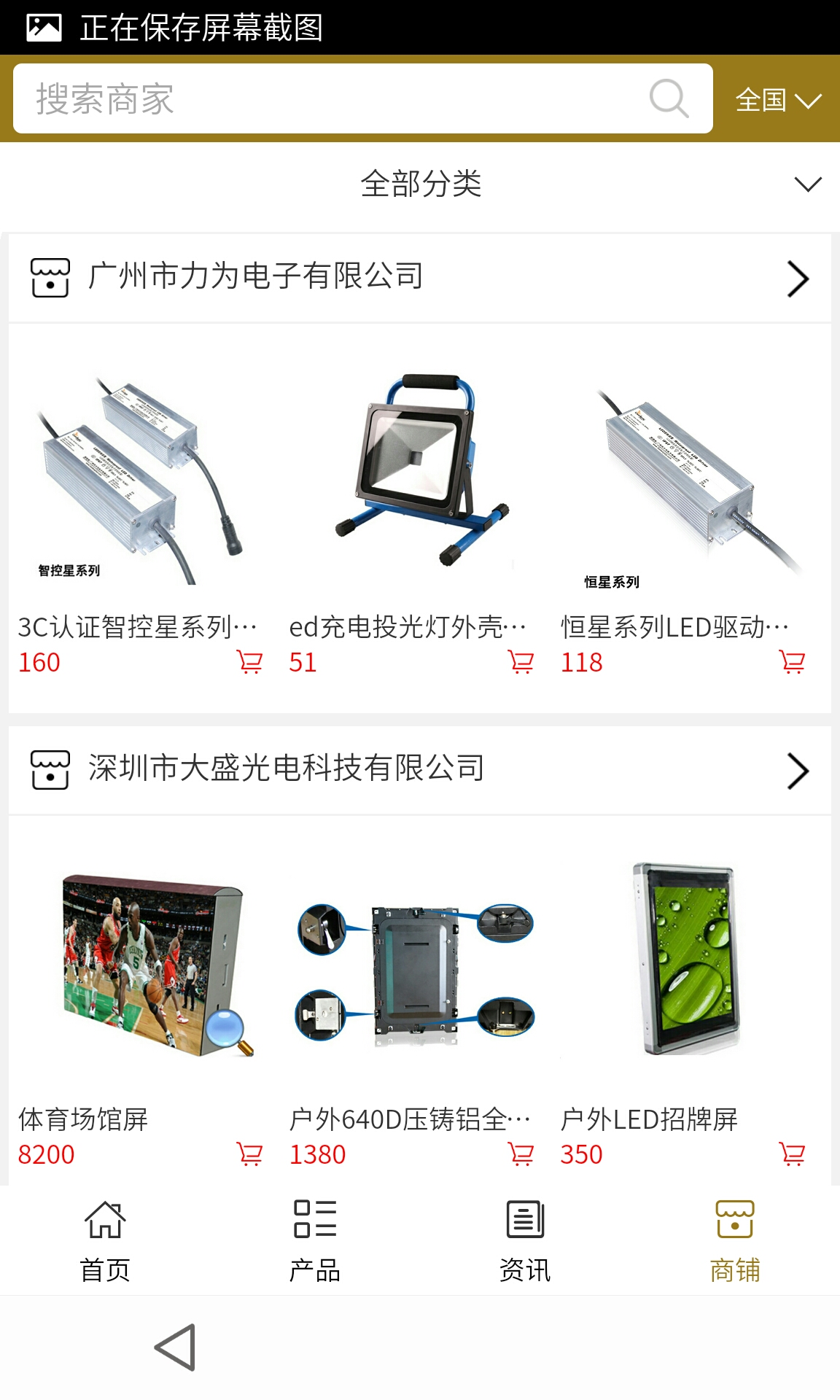Open the 广州市力为电子有限公司 store link
Image resolution: width=840 pixels, height=1400 pixels.
click(255, 276)
